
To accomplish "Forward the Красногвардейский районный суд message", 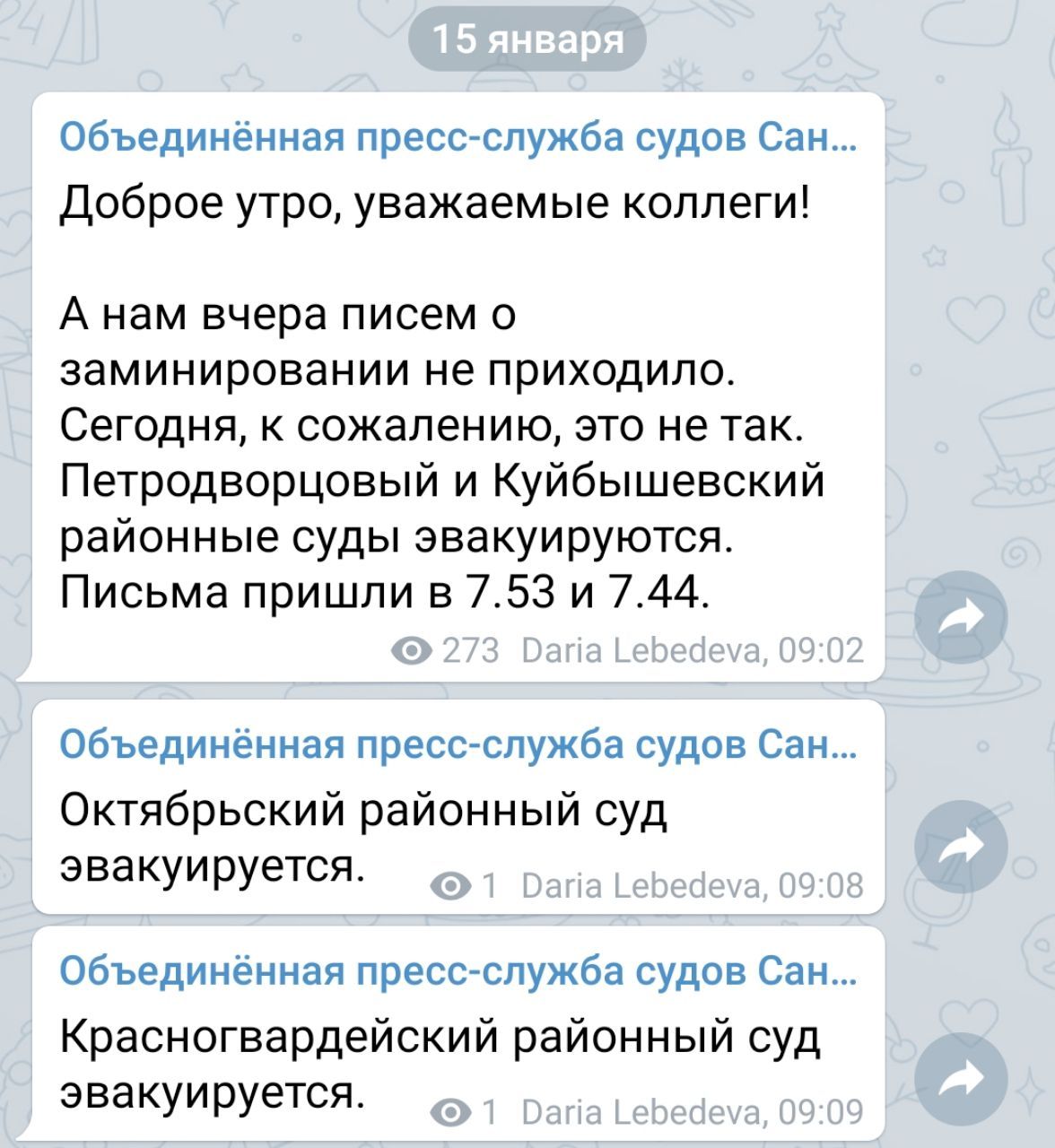I will pos(961,1080).
